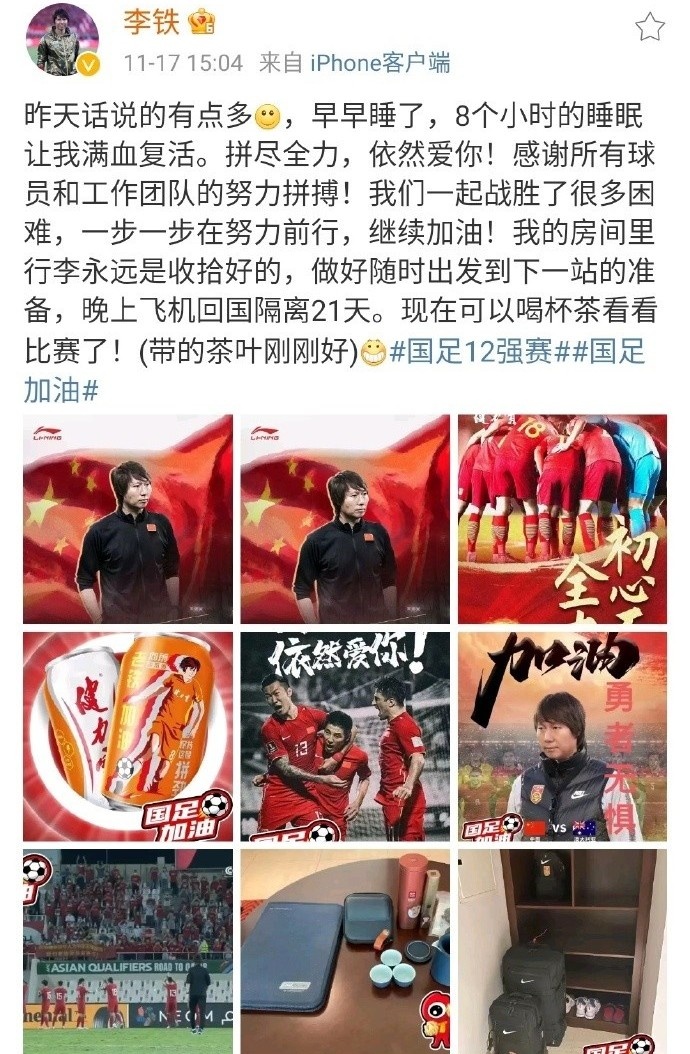View the first coach portrait photo

[x=128, y=519]
